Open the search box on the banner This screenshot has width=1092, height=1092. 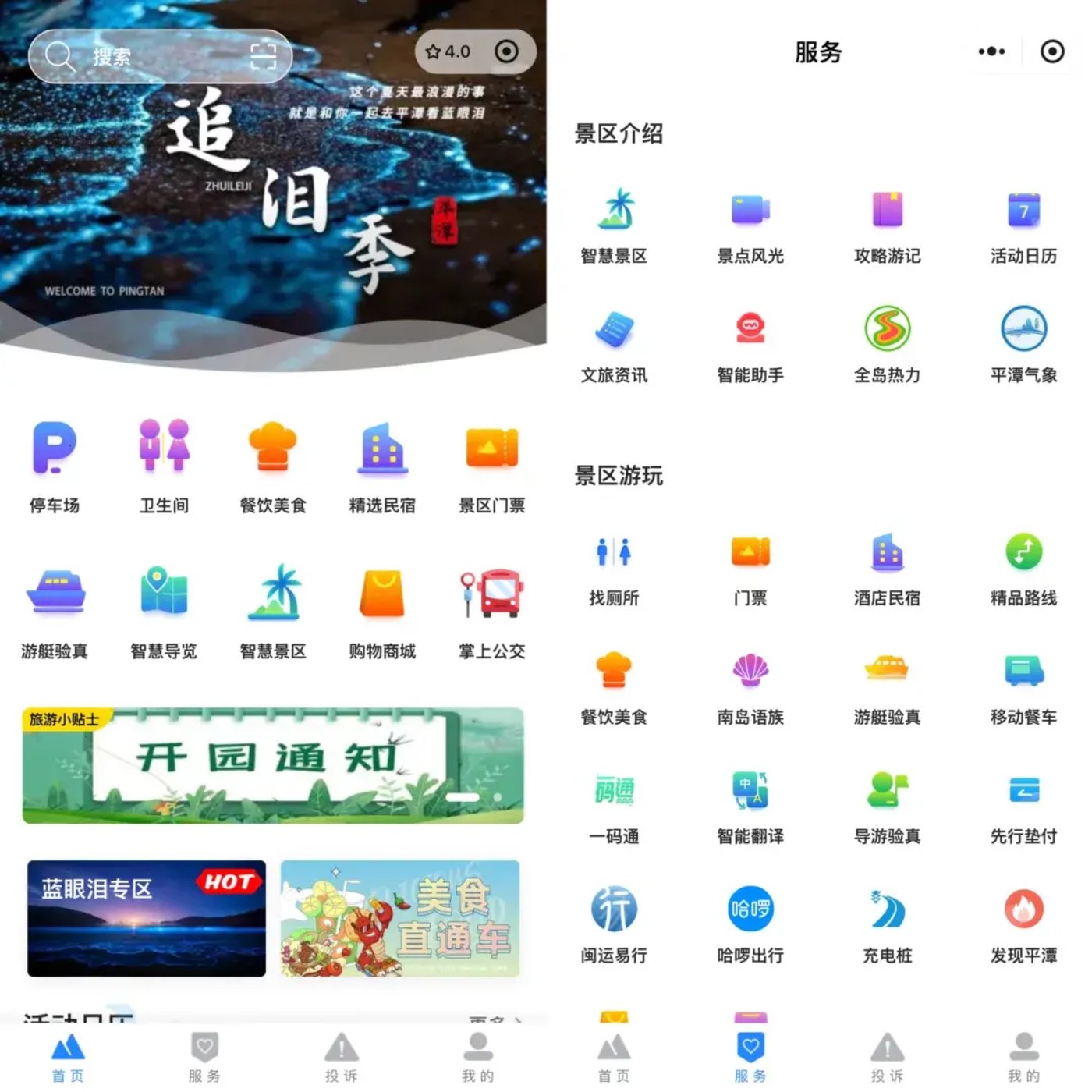click(140, 56)
